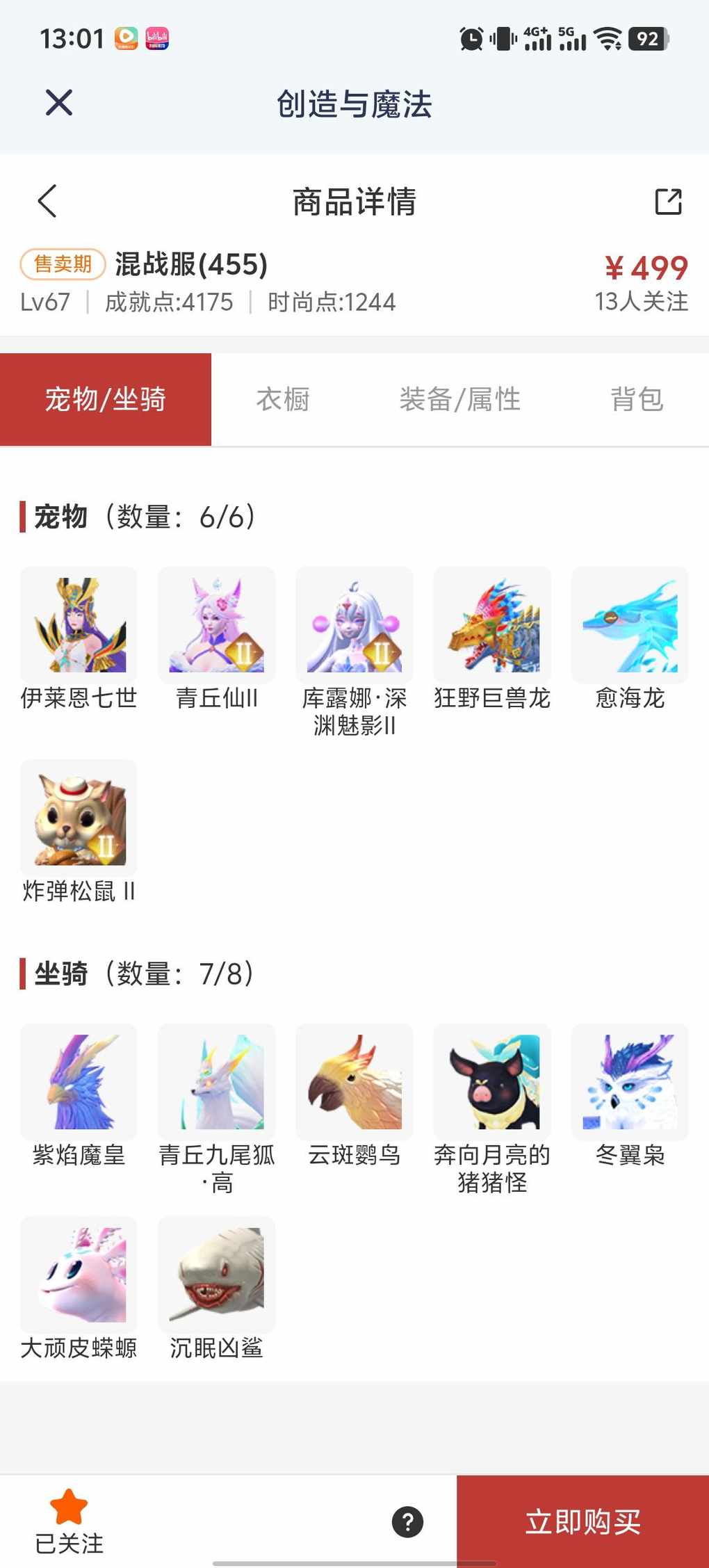
Task: View pet 炸弹松鼠 II
Action: click(x=79, y=818)
